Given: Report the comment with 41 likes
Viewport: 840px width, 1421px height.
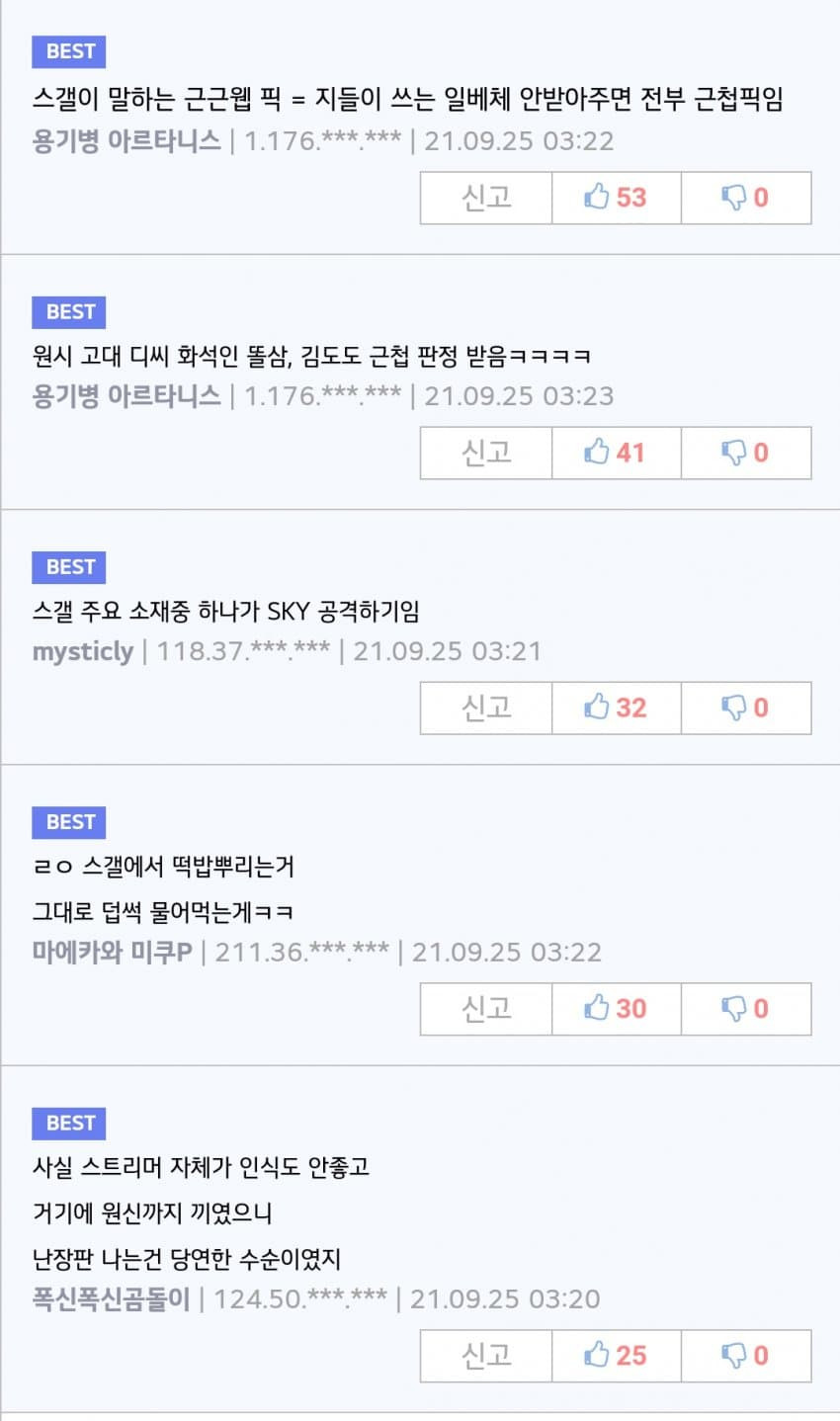Looking at the screenshot, I should pos(485,453).
